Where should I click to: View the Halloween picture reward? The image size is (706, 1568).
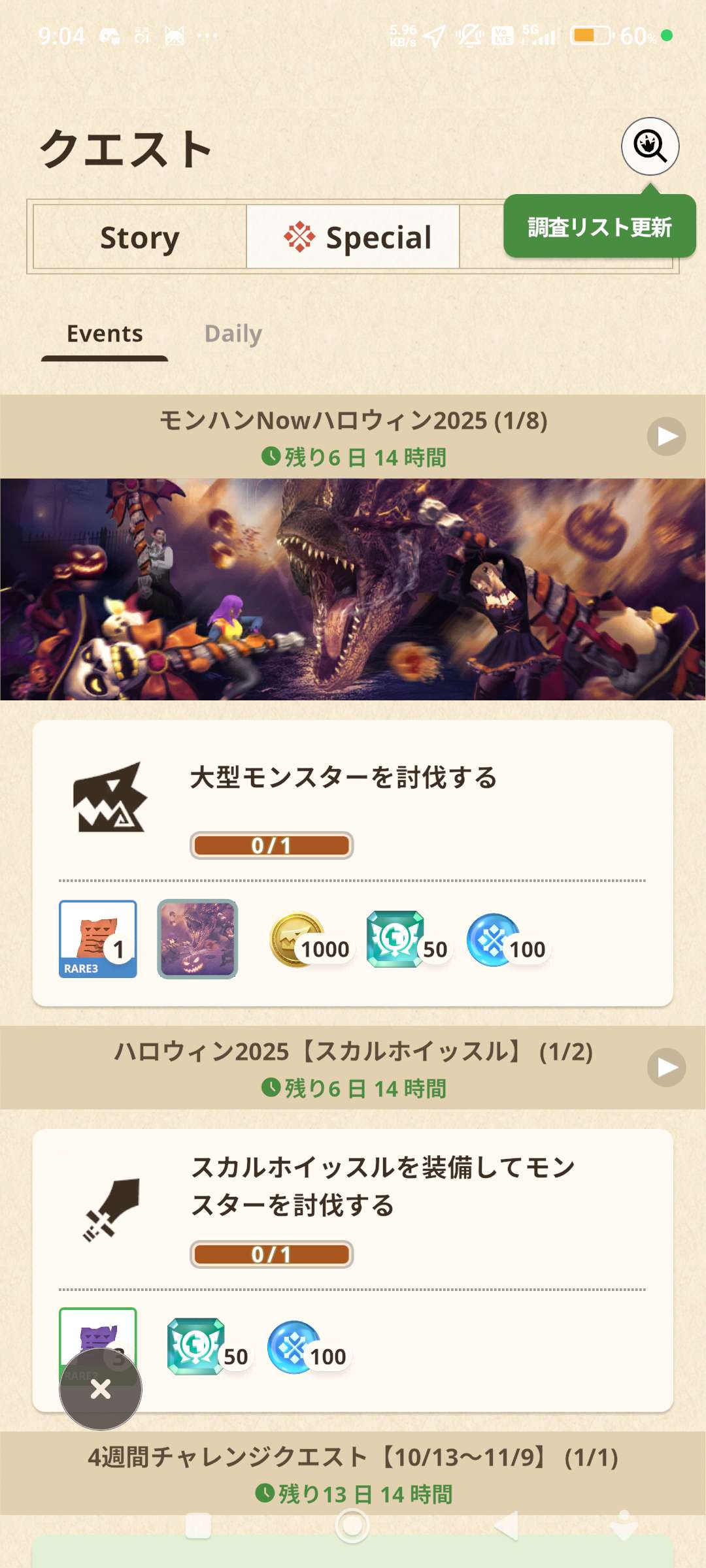(x=197, y=939)
